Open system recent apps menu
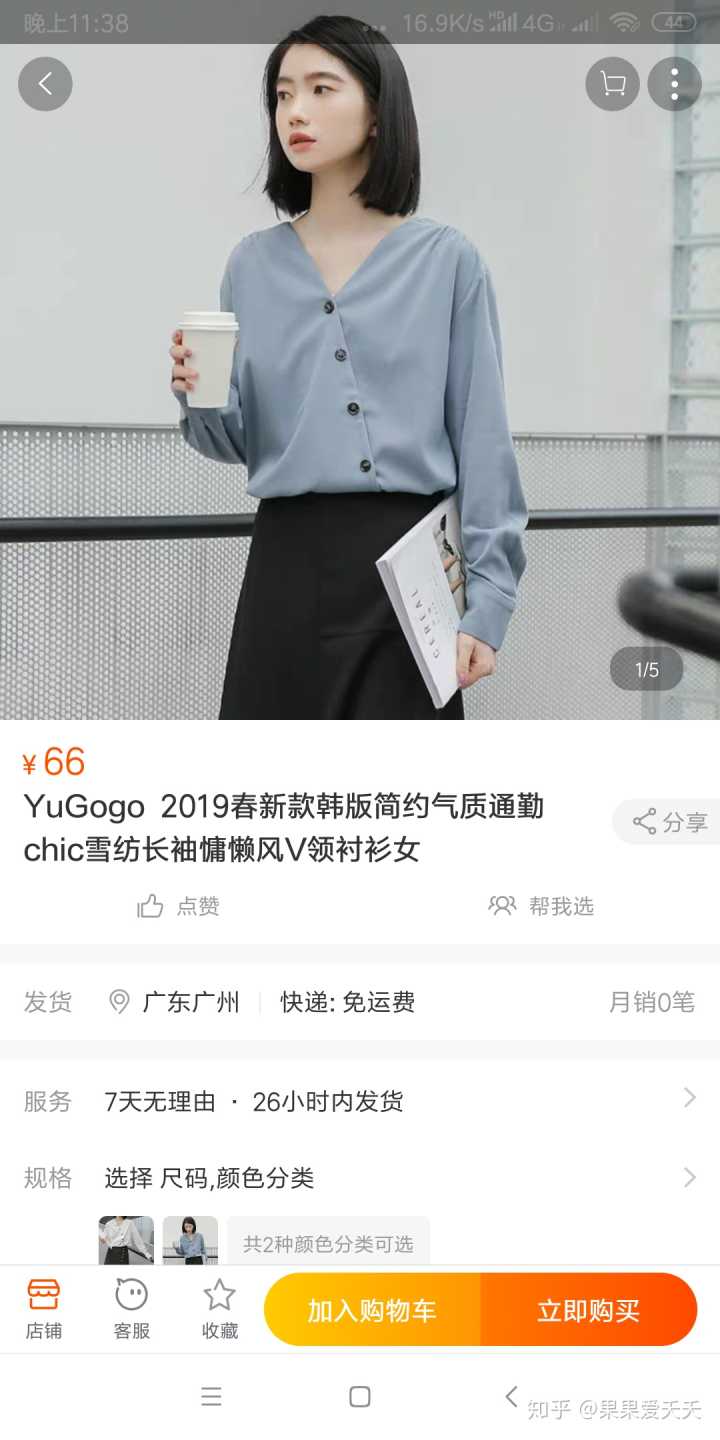 (211, 1397)
